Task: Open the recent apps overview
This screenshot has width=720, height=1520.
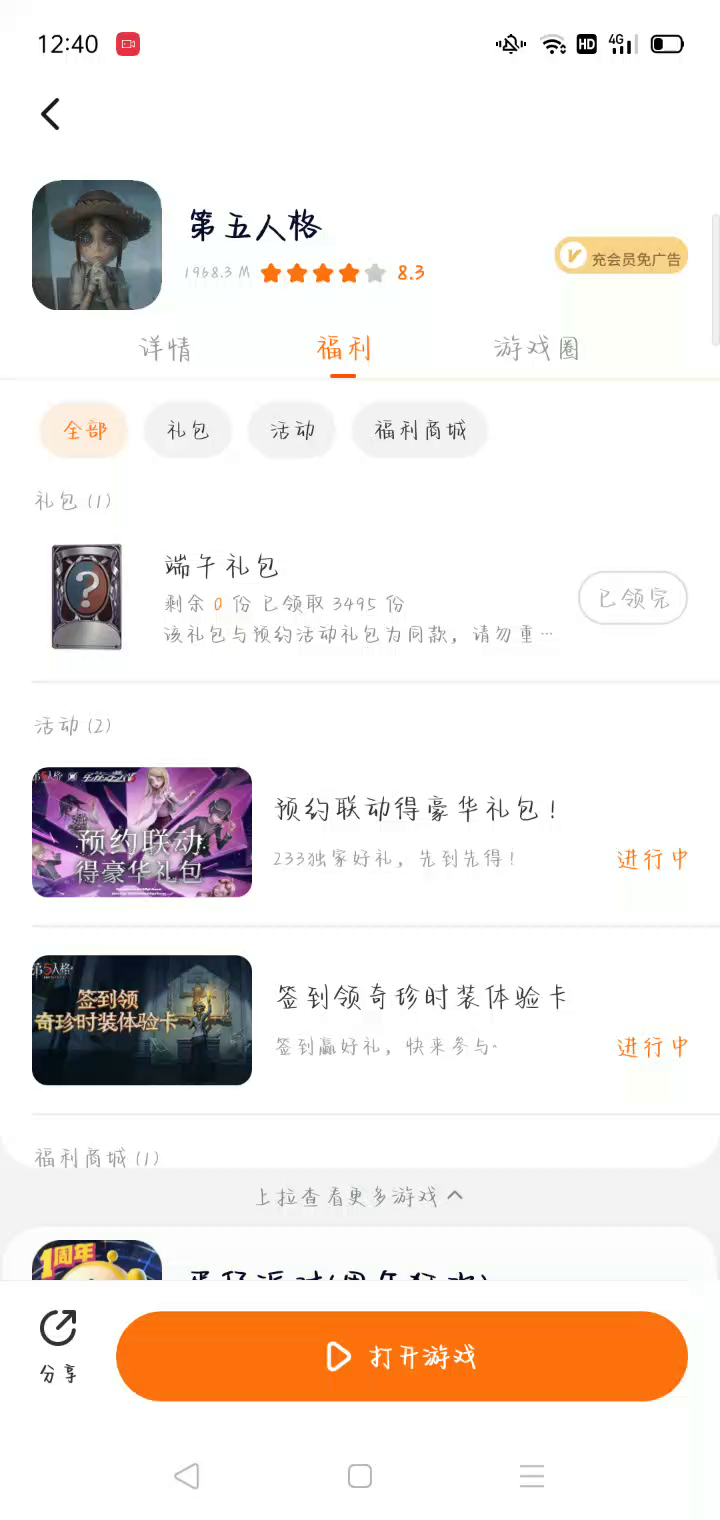Action: click(x=532, y=1476)
